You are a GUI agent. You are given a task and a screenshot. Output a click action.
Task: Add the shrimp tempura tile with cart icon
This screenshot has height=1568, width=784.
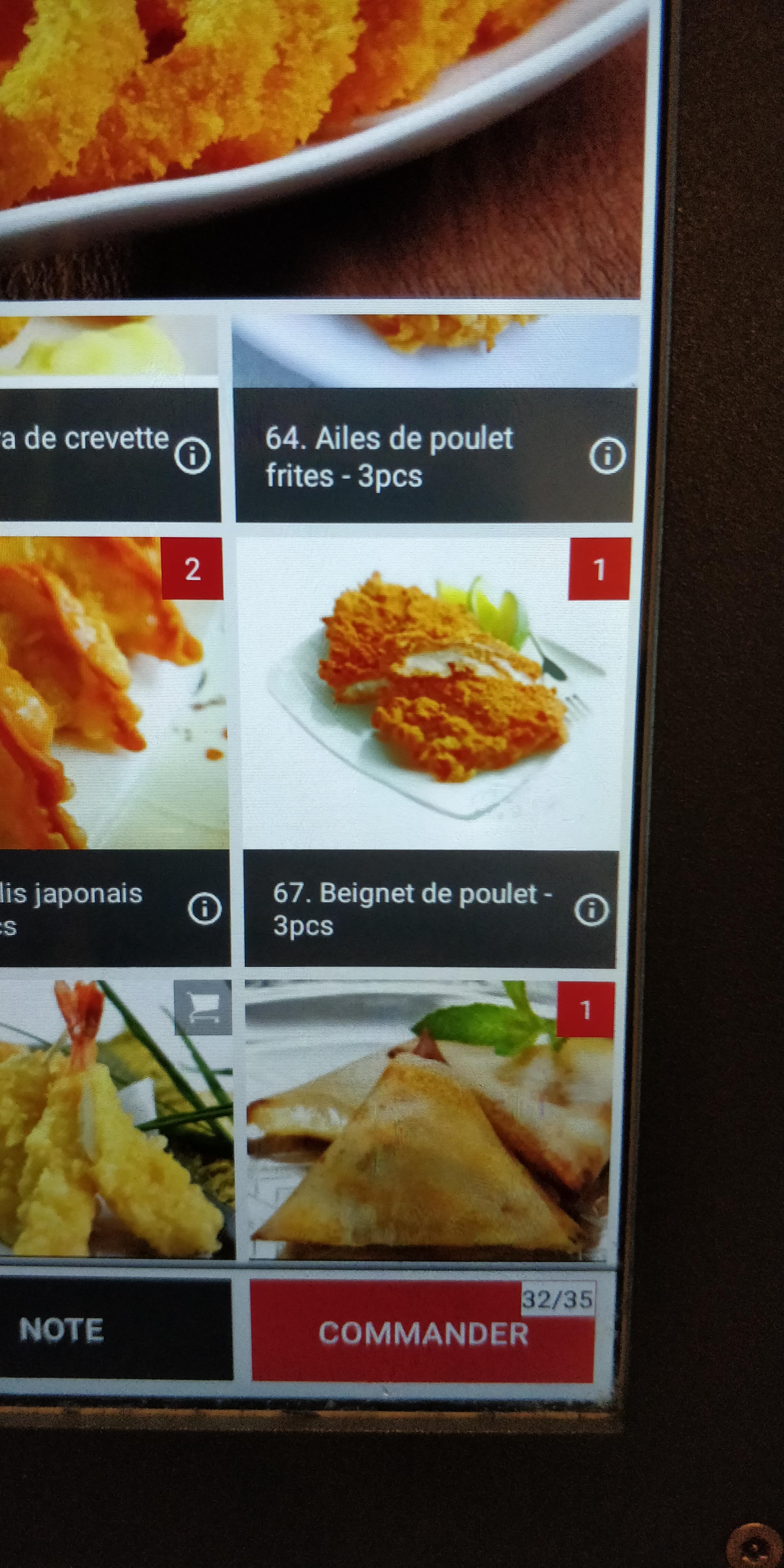coord(116,1120)
